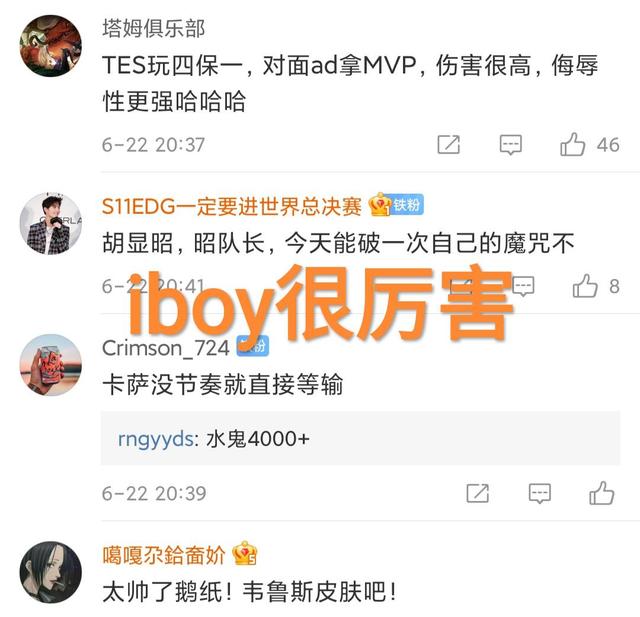The height and width of the screenshot is (617, 640).
Task: Open 塔姆俱乐部's profile avatar
Action: pyautogui.click(x=51, y=46)
